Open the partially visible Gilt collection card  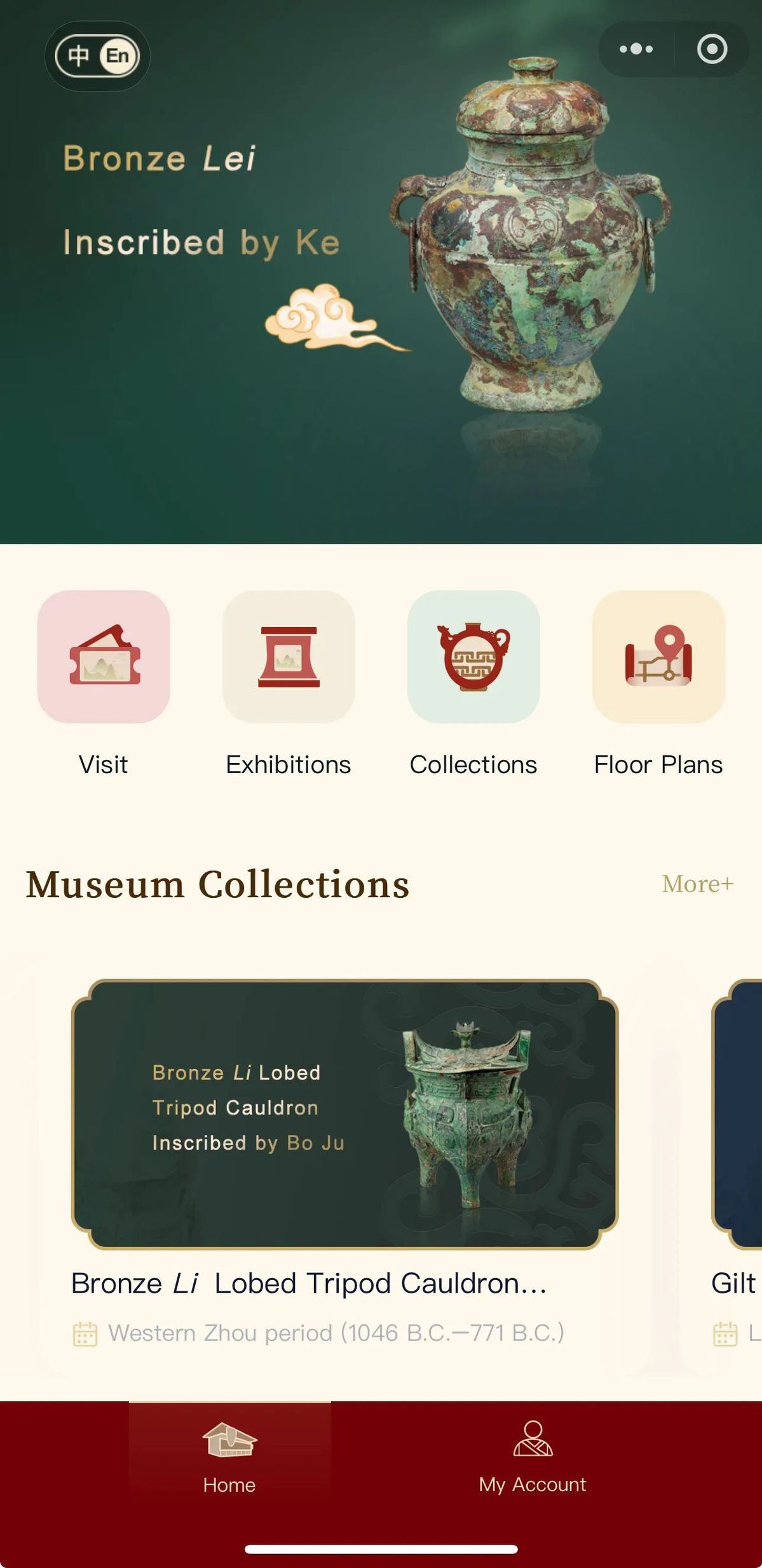737,1114
